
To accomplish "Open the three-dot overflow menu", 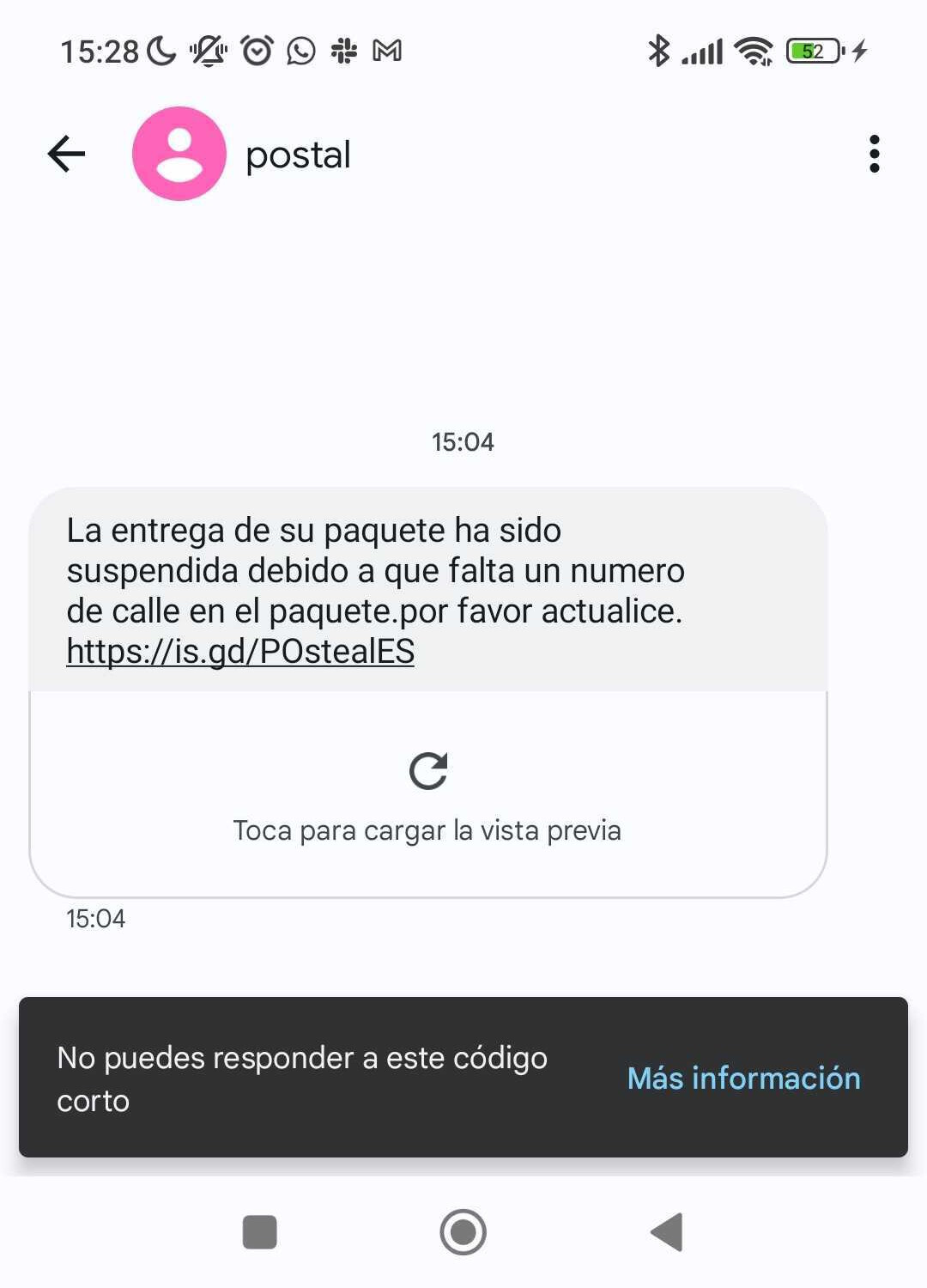I will click(x=874, y=154).
